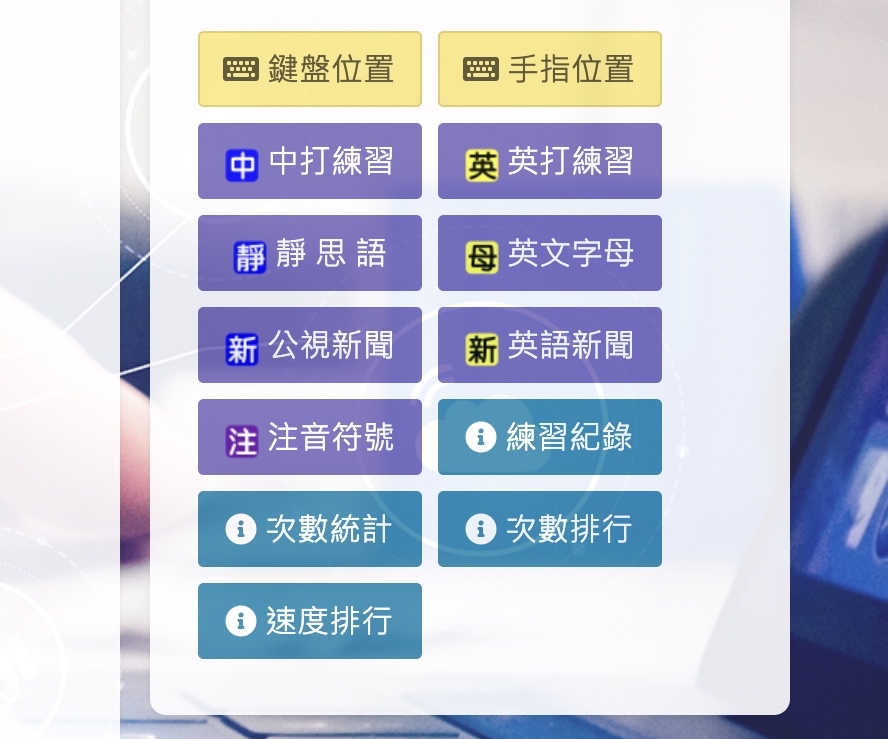Open 英文字母 alphabet practice

[x=550, y=253]
